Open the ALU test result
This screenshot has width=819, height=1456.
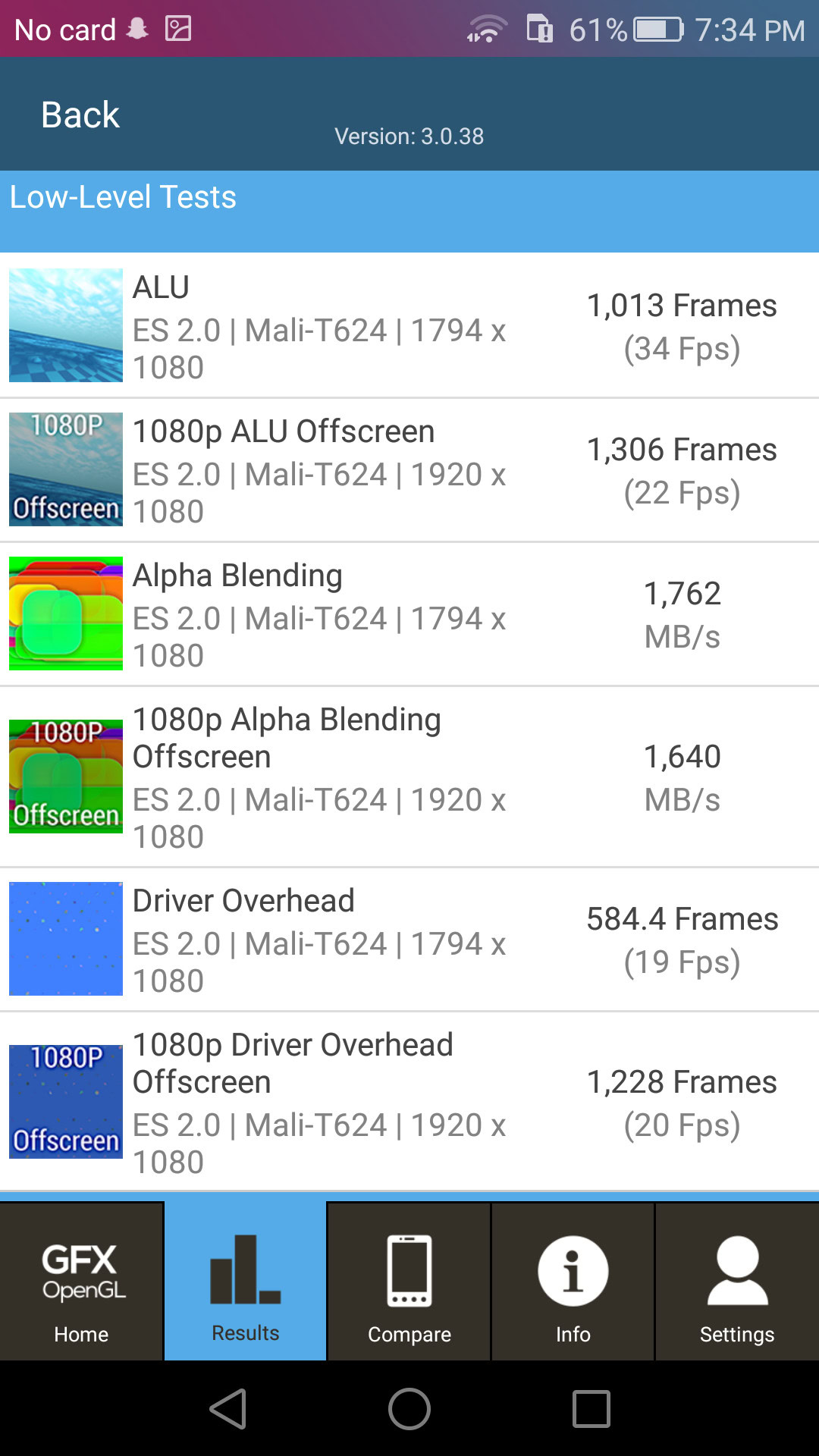coord(409,326)
